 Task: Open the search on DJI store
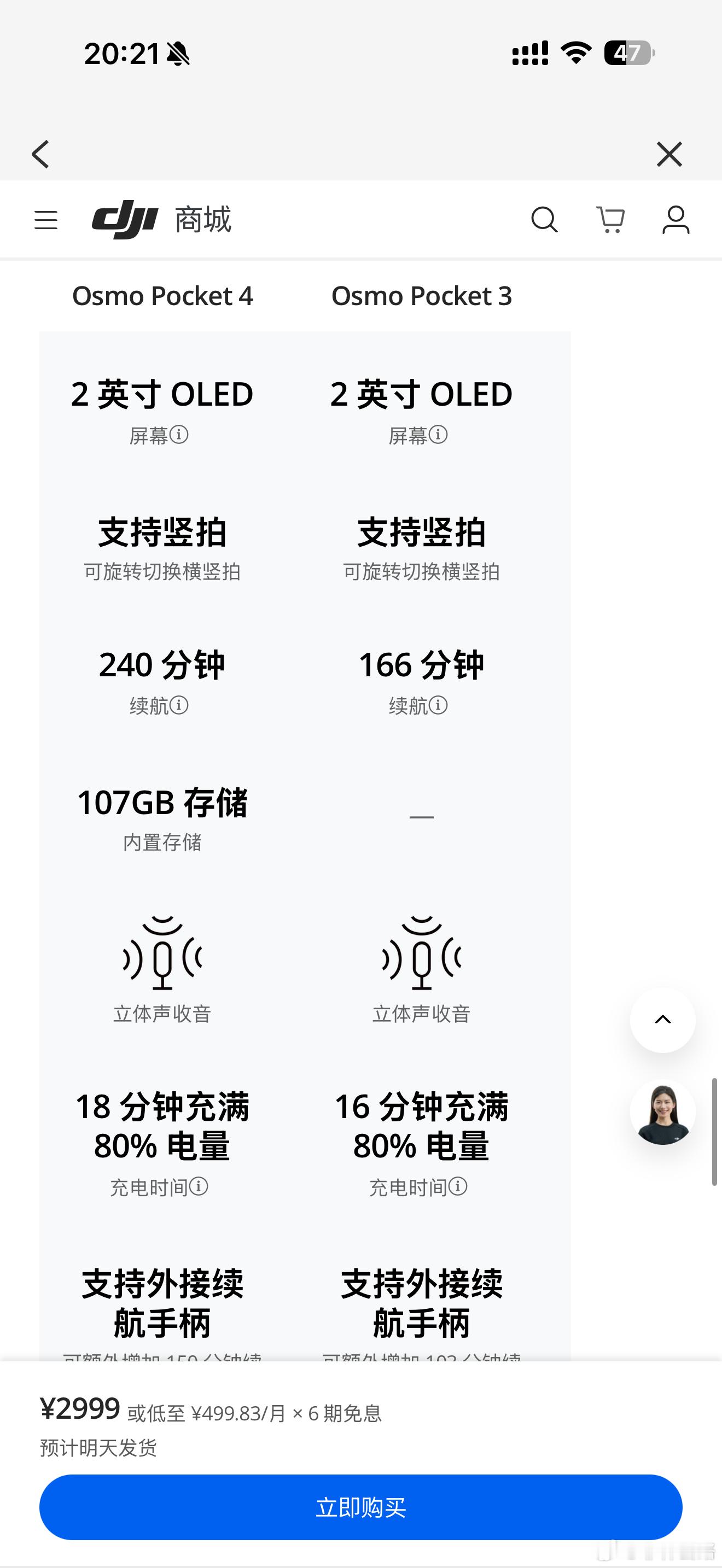point(545,220)
